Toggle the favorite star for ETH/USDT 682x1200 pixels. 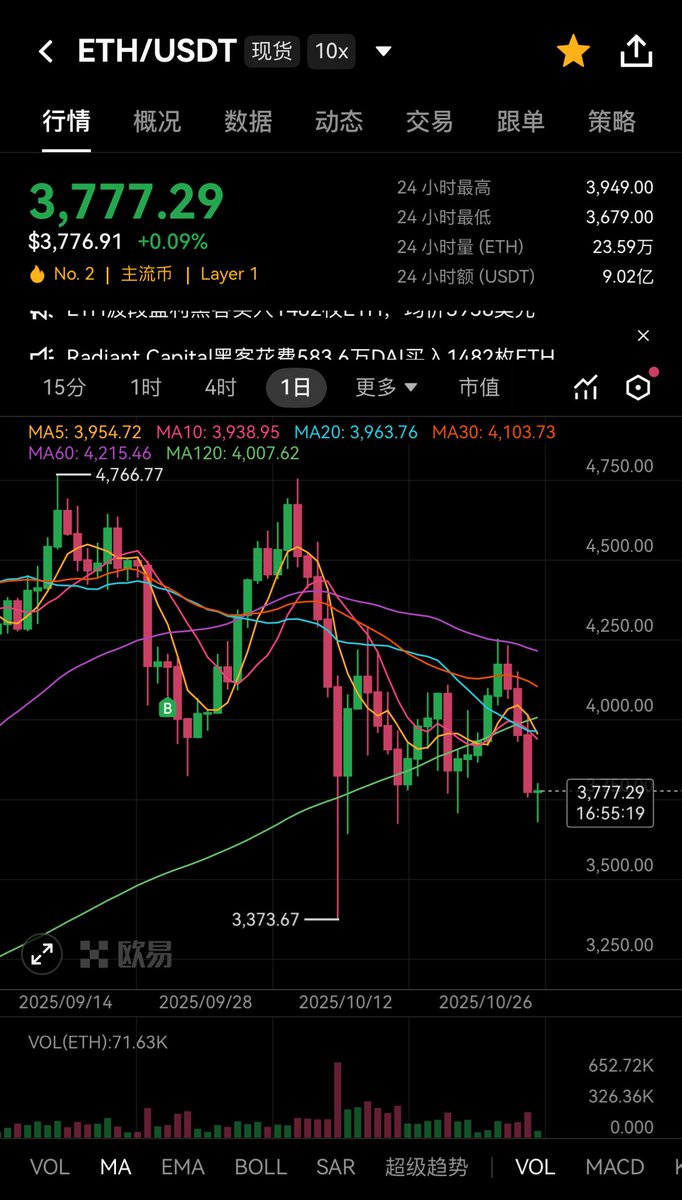573,52
